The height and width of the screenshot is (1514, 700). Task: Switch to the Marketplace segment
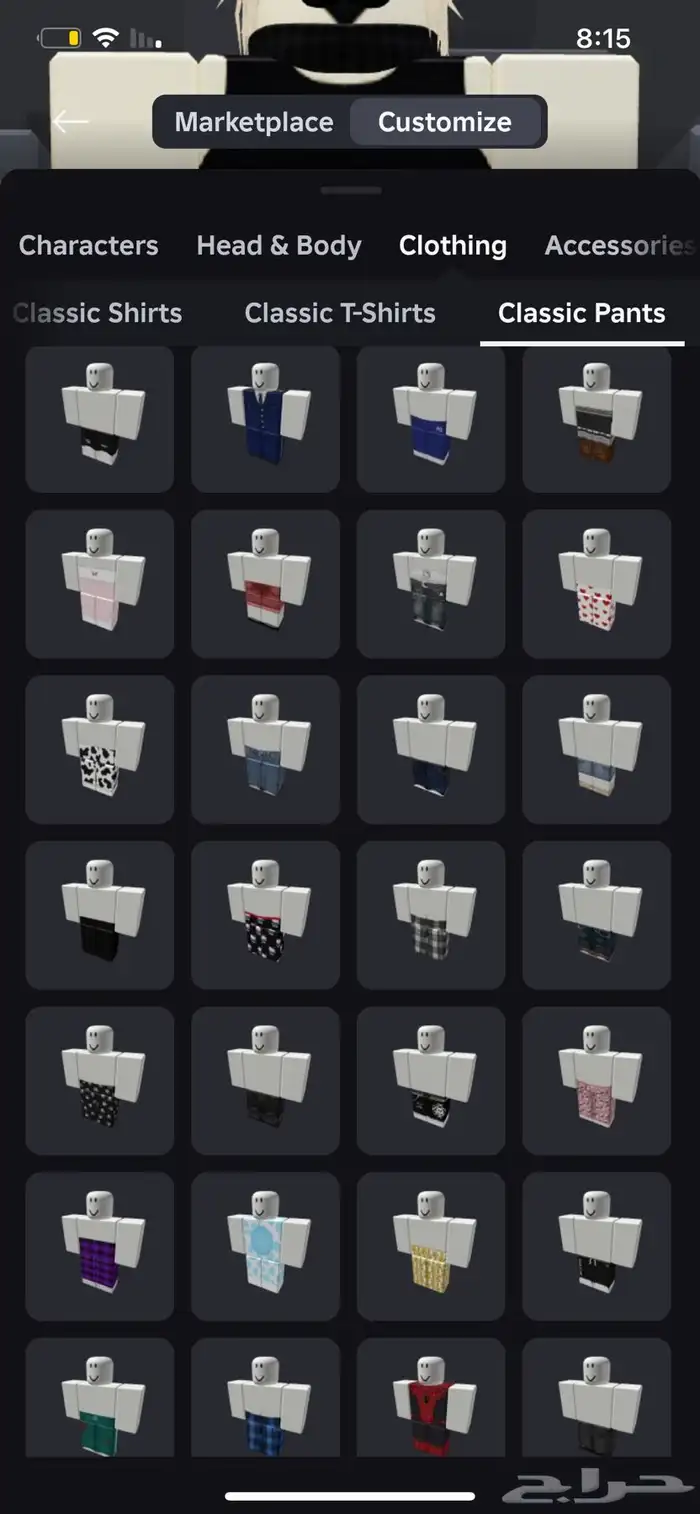254,122
